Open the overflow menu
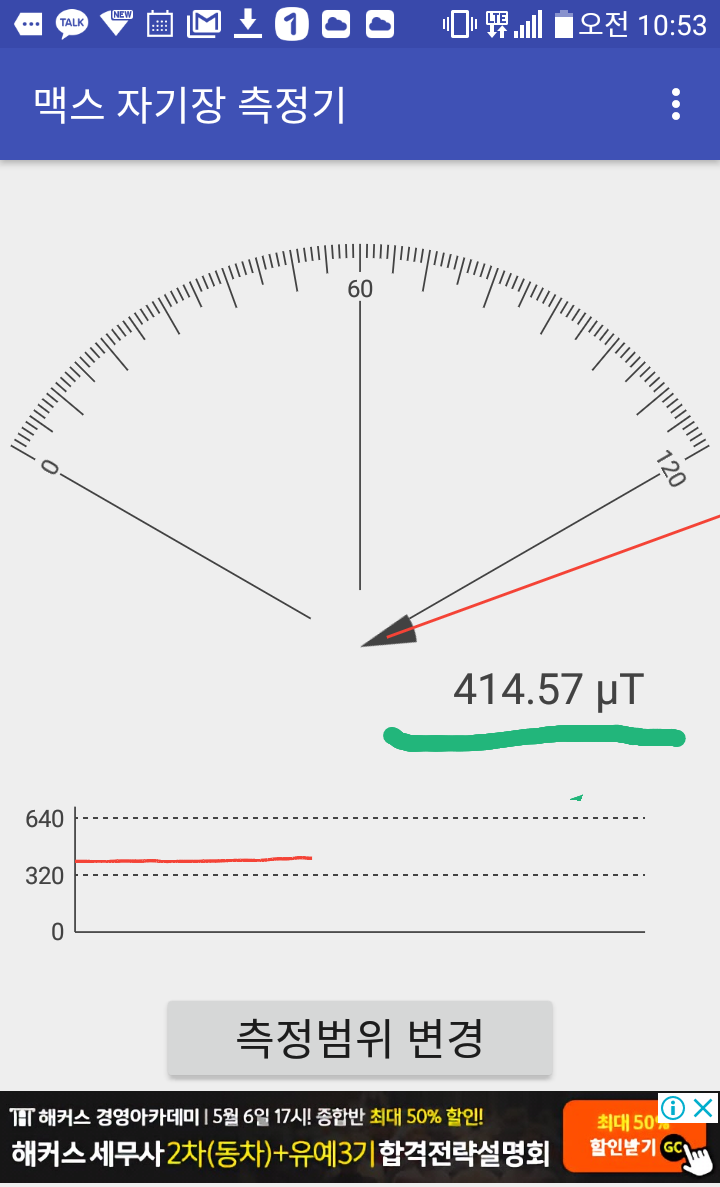The width and height of the screenshot is (720, 1187). [677, 104]
